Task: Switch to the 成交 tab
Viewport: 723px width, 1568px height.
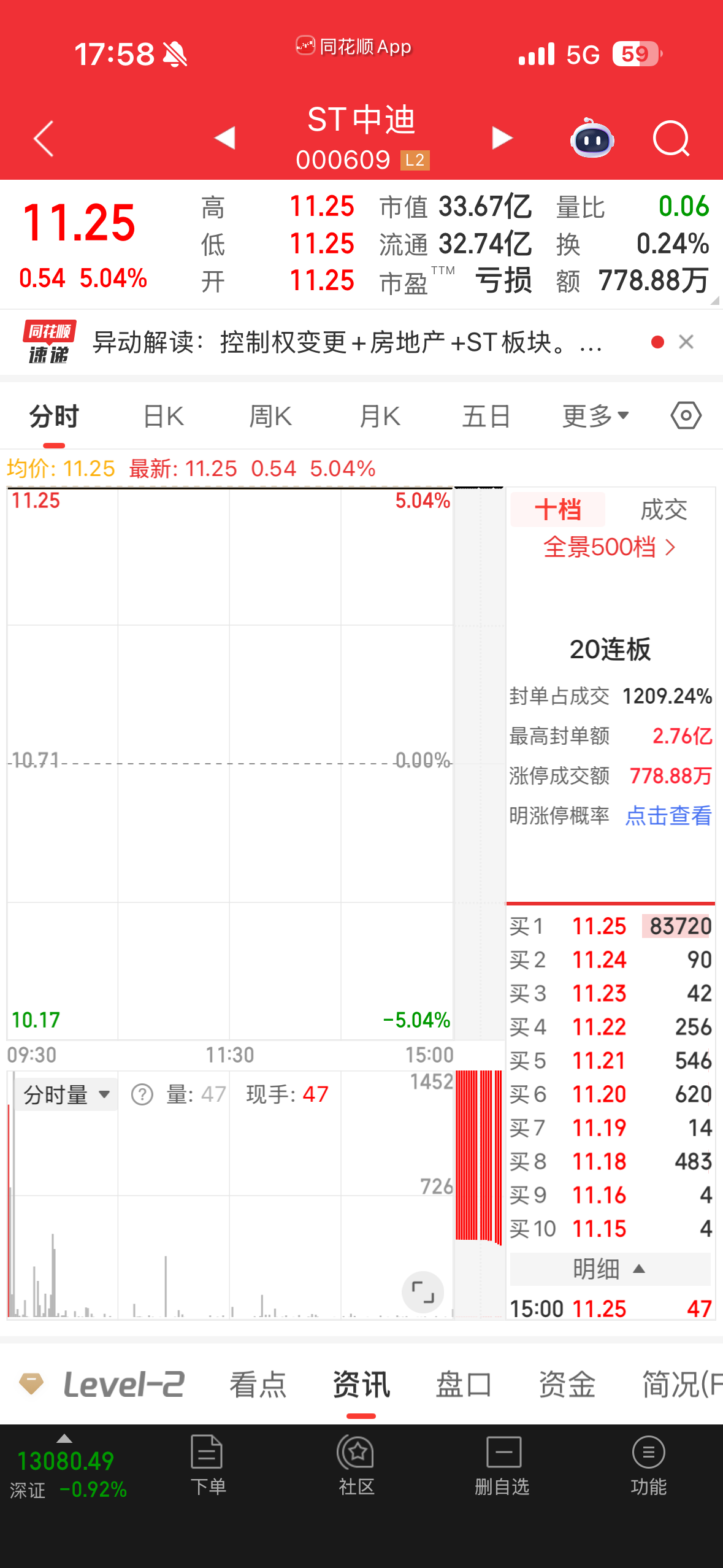Action: 664,510
